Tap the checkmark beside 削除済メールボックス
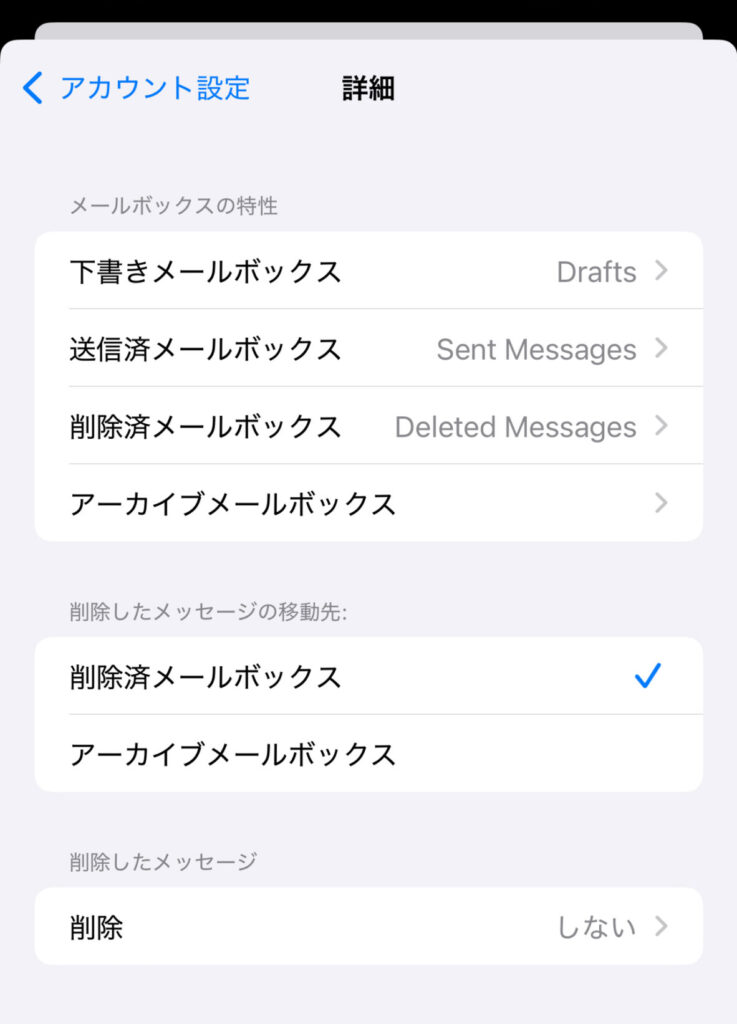 pos(649,676)
